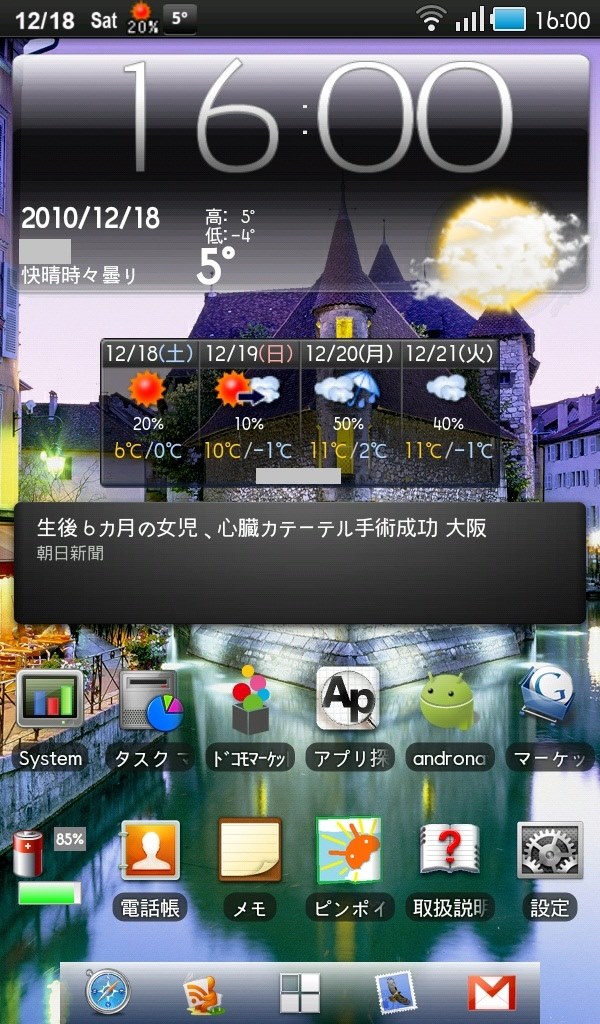This screenshot has height=1024, width=600.
Task: Open the マーケット app
Action: (548, 700)
